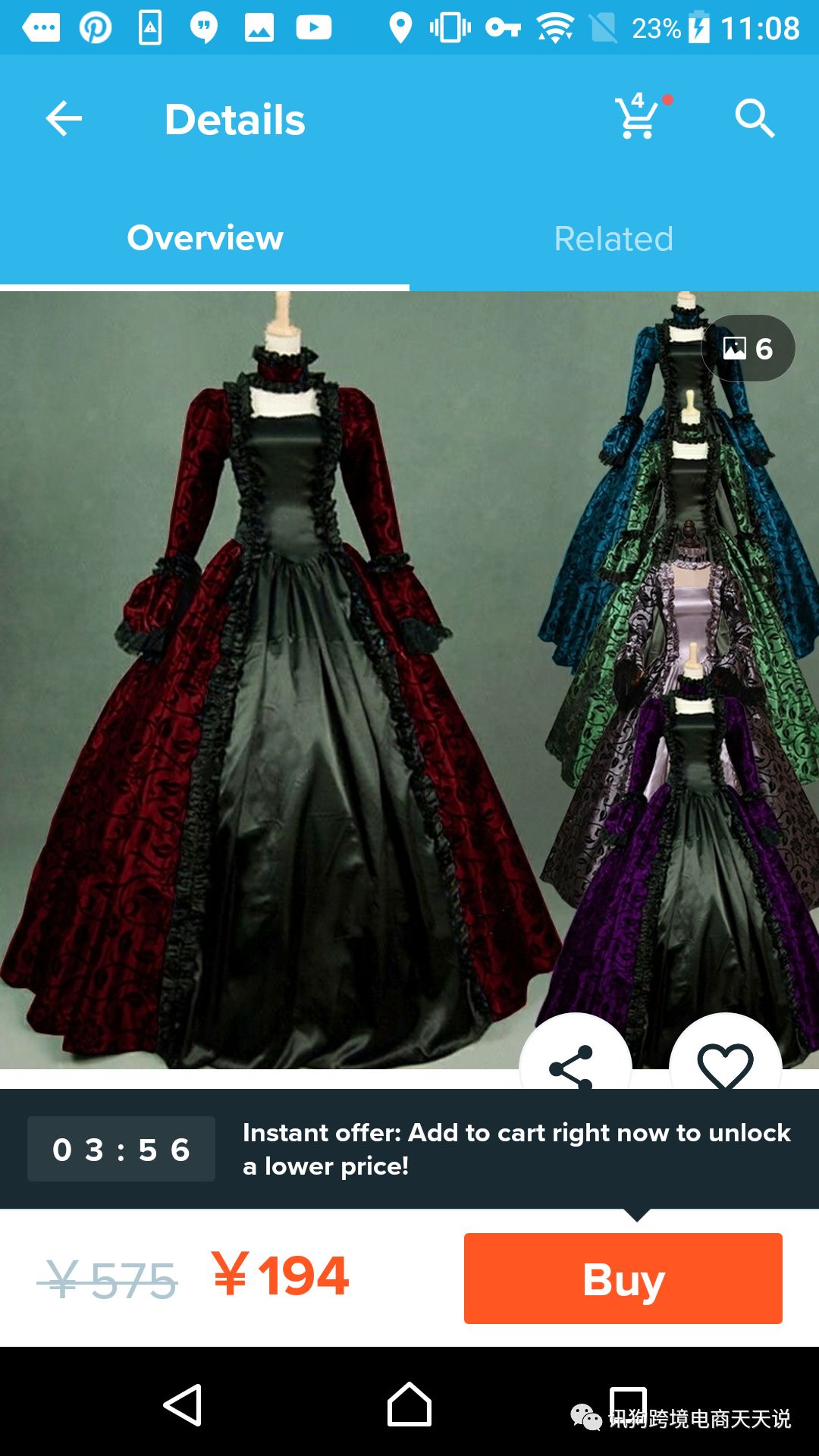819x1456 pixels.
Task: Tap the system back button
Action: click(x=183, y=1404)
